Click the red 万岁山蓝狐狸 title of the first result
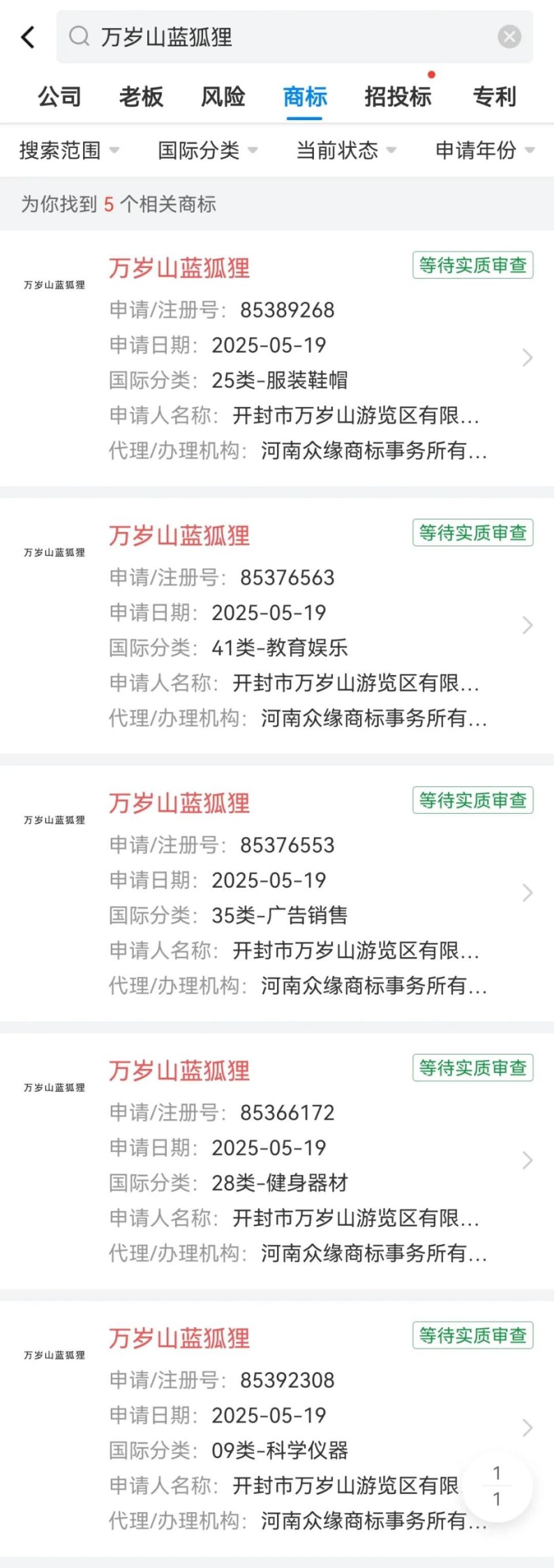 click(x=181, y=268)
